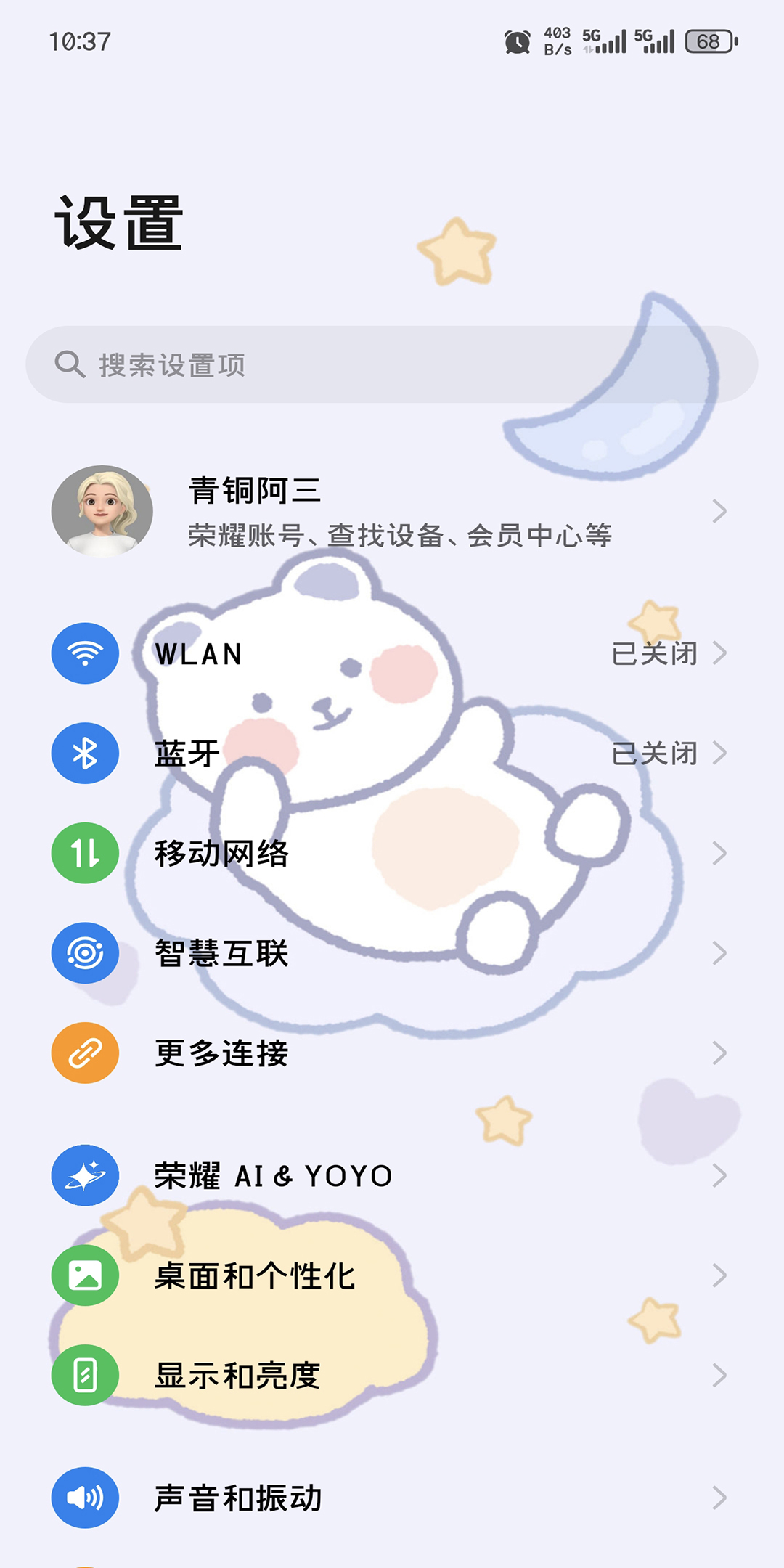Go to 移动网络 settings

tap(392, 854)
